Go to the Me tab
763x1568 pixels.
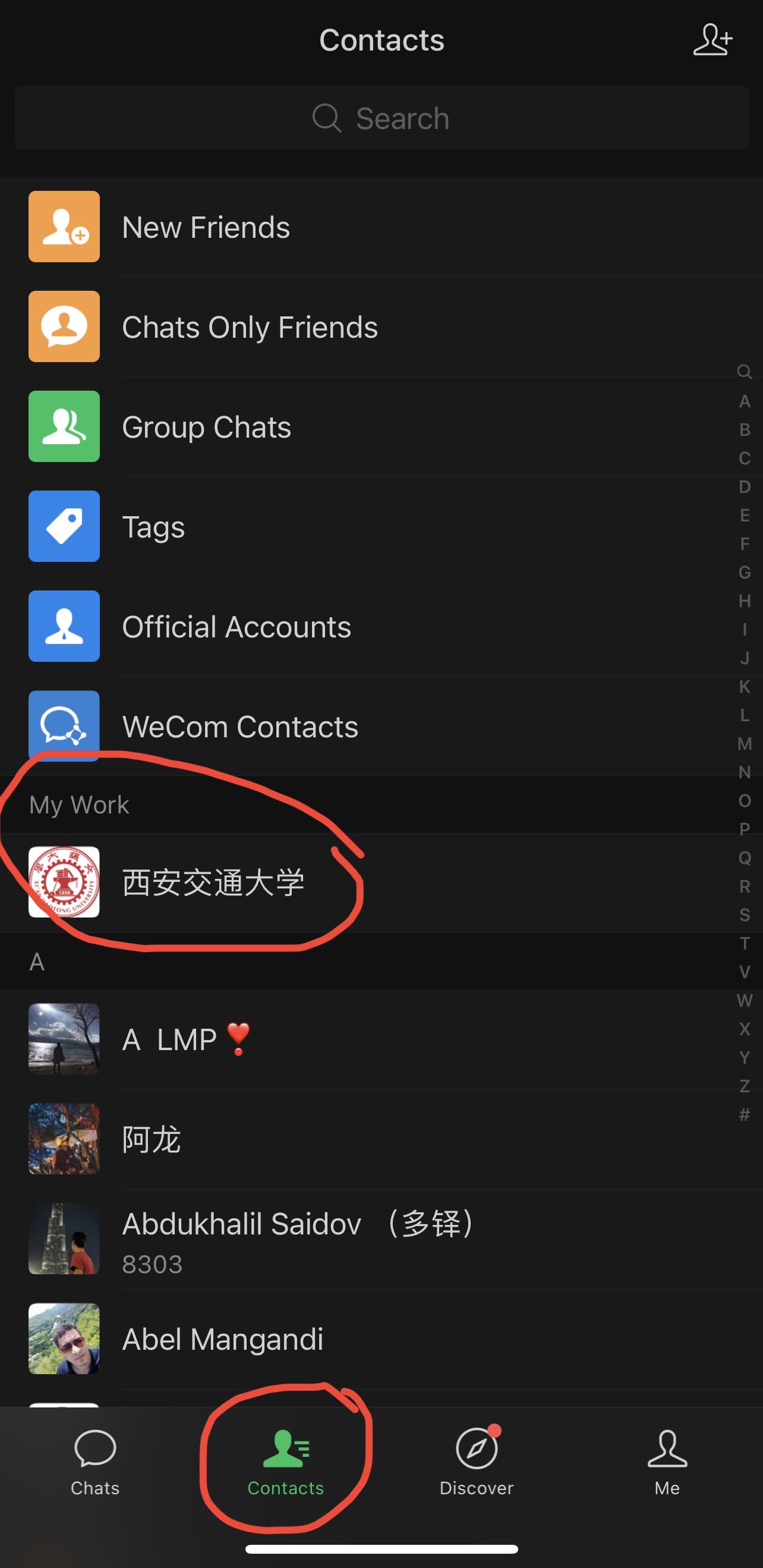coord(667,1462)
